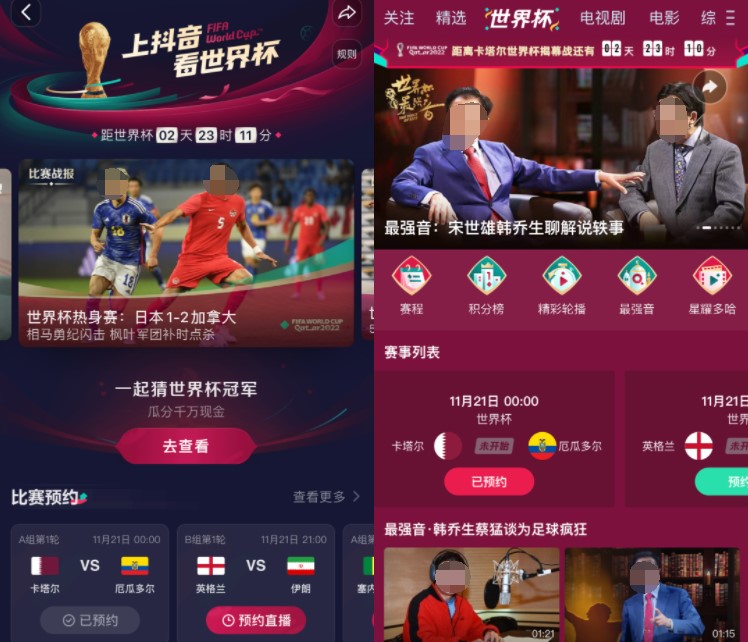This screenshot has width=748, height=642.
Task: Switch to the 电视剧 tab
Action: [602, 17]
